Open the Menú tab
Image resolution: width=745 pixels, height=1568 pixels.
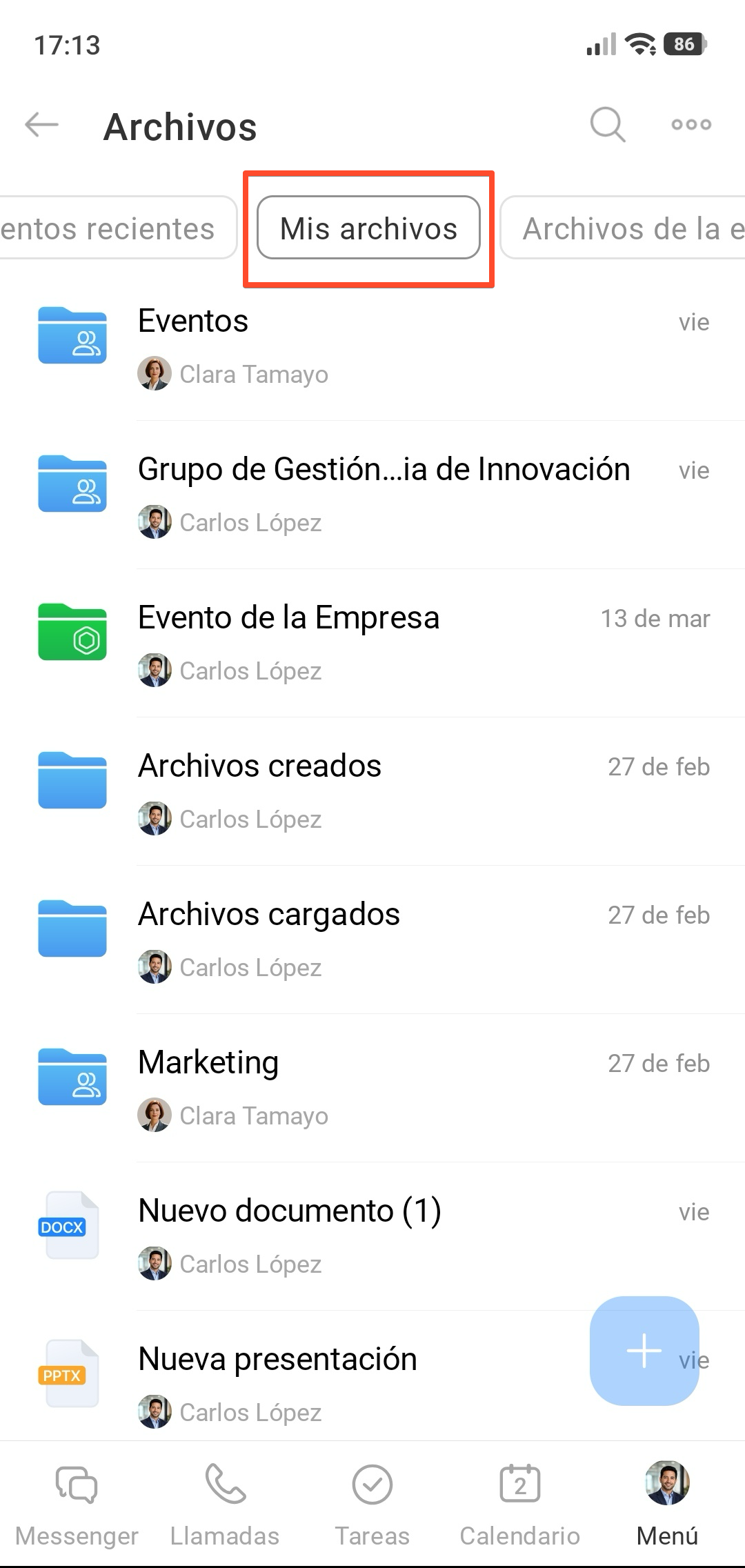click(667, 1504)
